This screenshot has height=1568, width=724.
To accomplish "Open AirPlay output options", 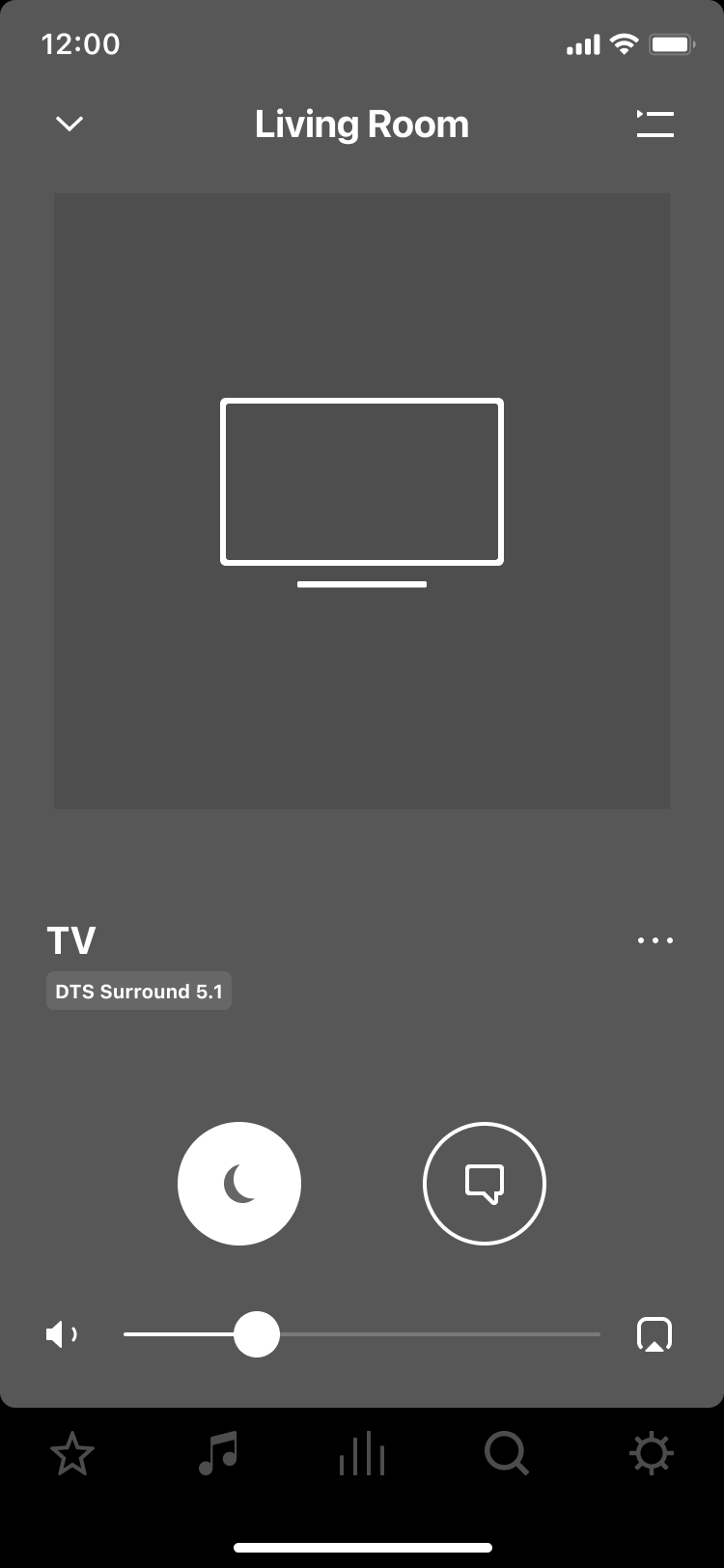I will (x=654, y=1334).
